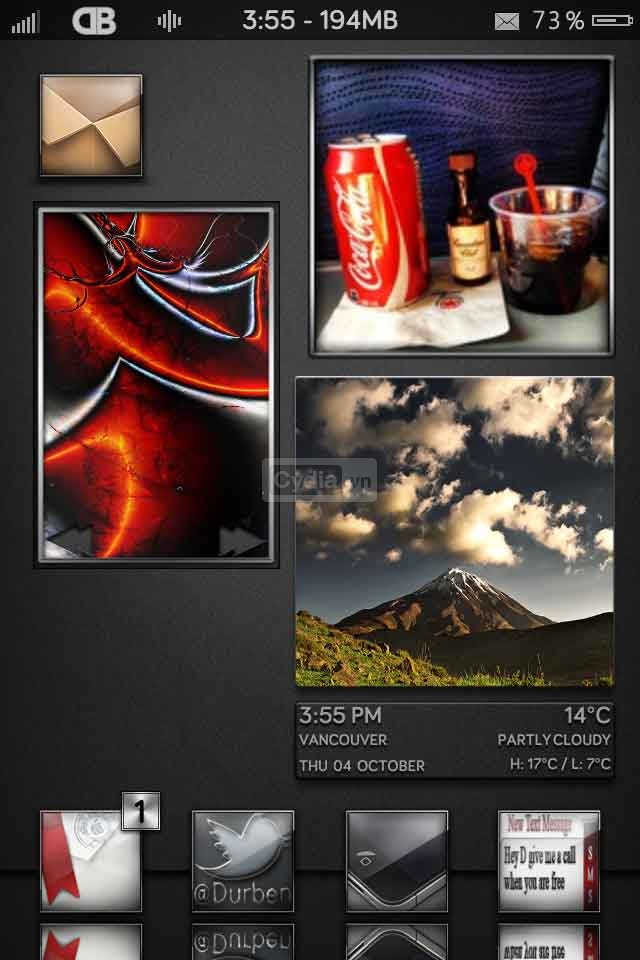Launch the Twitter app labeled @Durben
Viewport: 640px width, 960px height.
[x=243, y=860]
